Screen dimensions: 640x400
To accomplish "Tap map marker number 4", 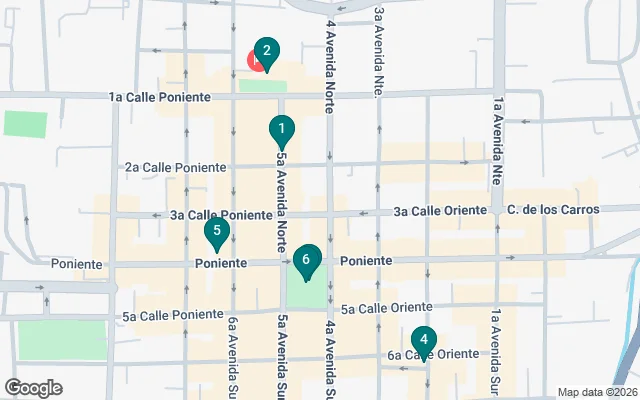I will click(x=424, y=341).
